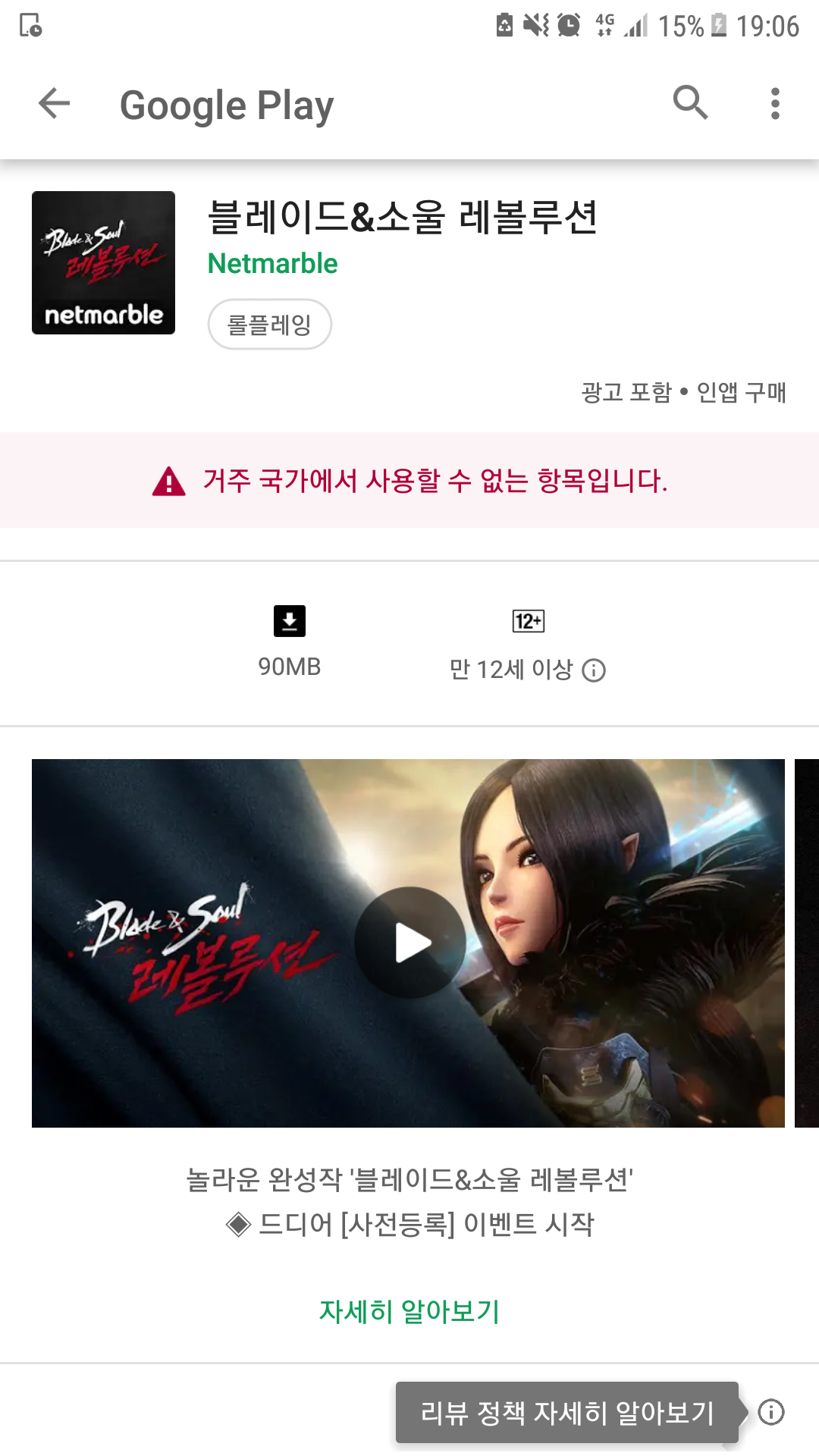Go back from the app page

(54, 103)
